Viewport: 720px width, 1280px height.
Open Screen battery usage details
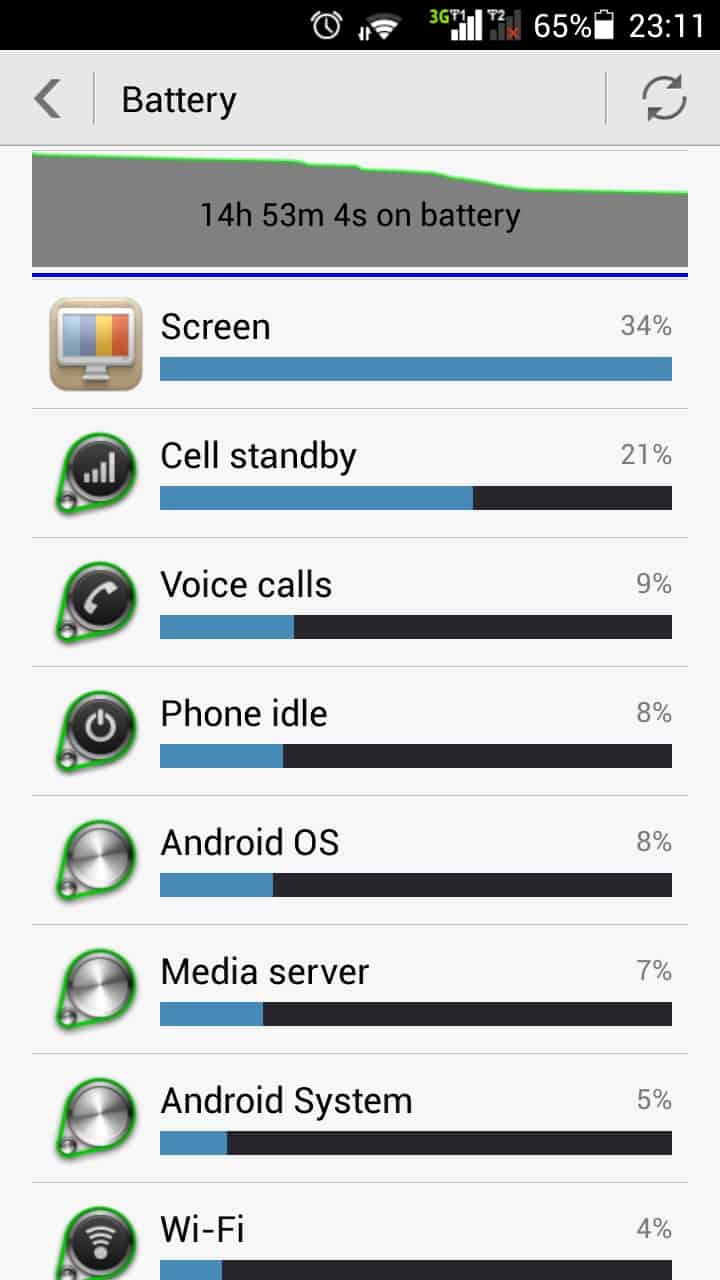(x=360, y=345)
